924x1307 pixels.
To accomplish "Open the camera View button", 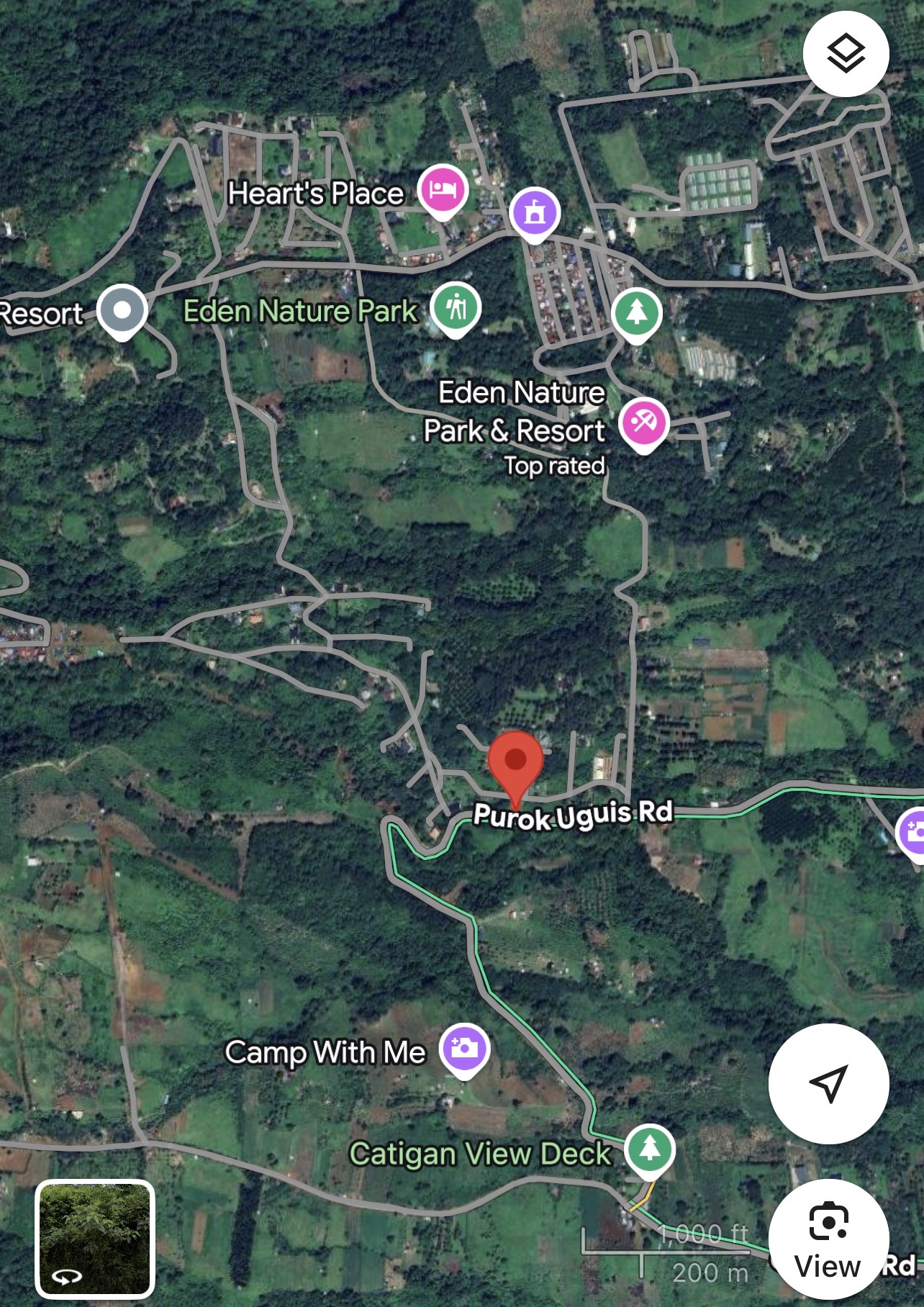I will click(x=828, y=1239).
